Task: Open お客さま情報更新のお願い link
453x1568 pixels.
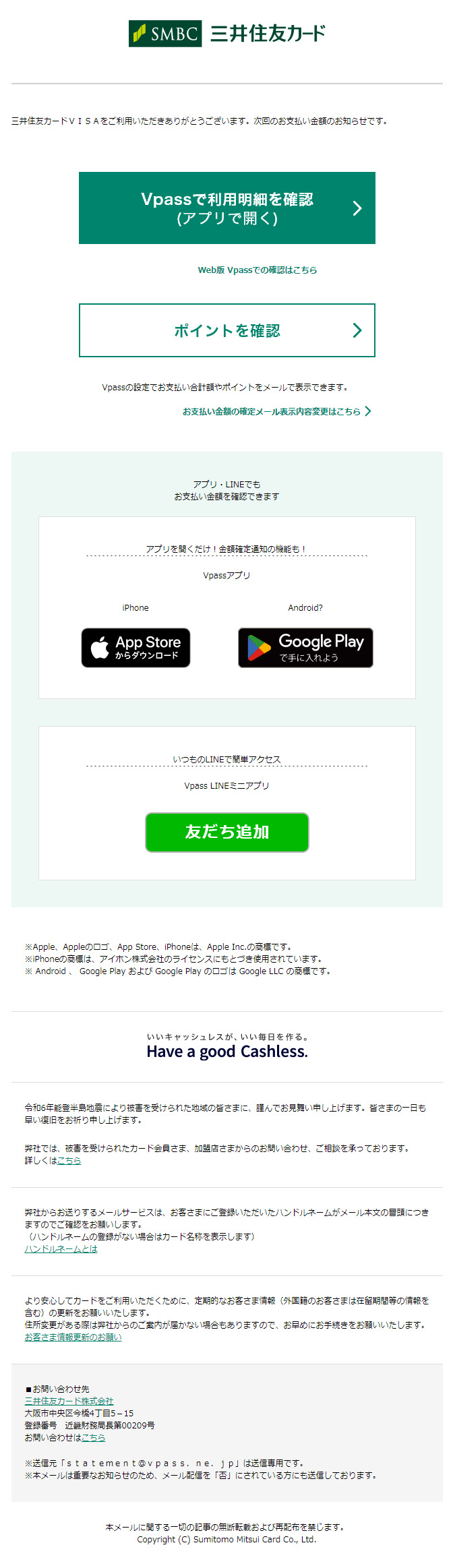Action: point(73,1337)
